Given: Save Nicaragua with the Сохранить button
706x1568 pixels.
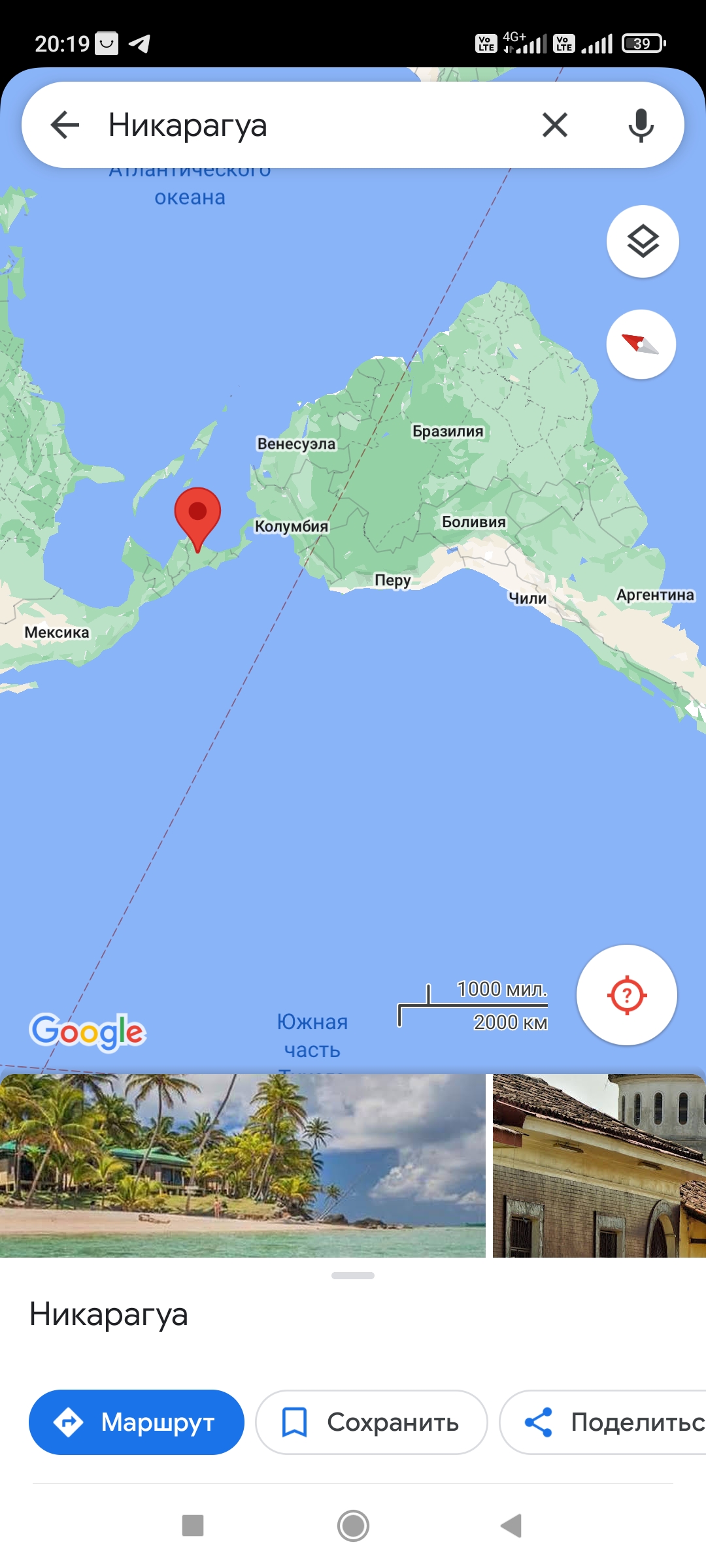Looking at the screenshot, I should pos(371,1422).
